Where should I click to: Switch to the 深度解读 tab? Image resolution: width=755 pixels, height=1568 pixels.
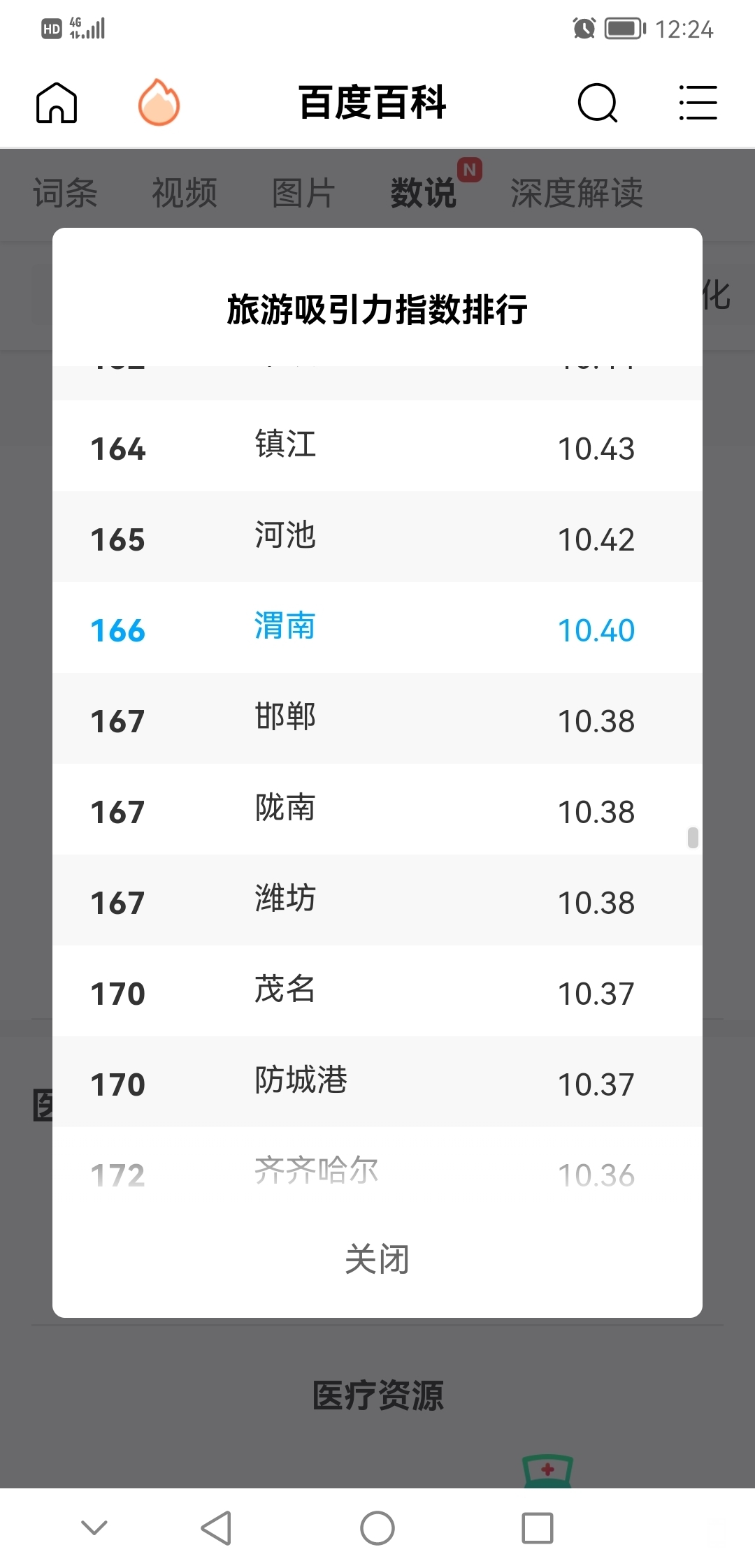576,193
